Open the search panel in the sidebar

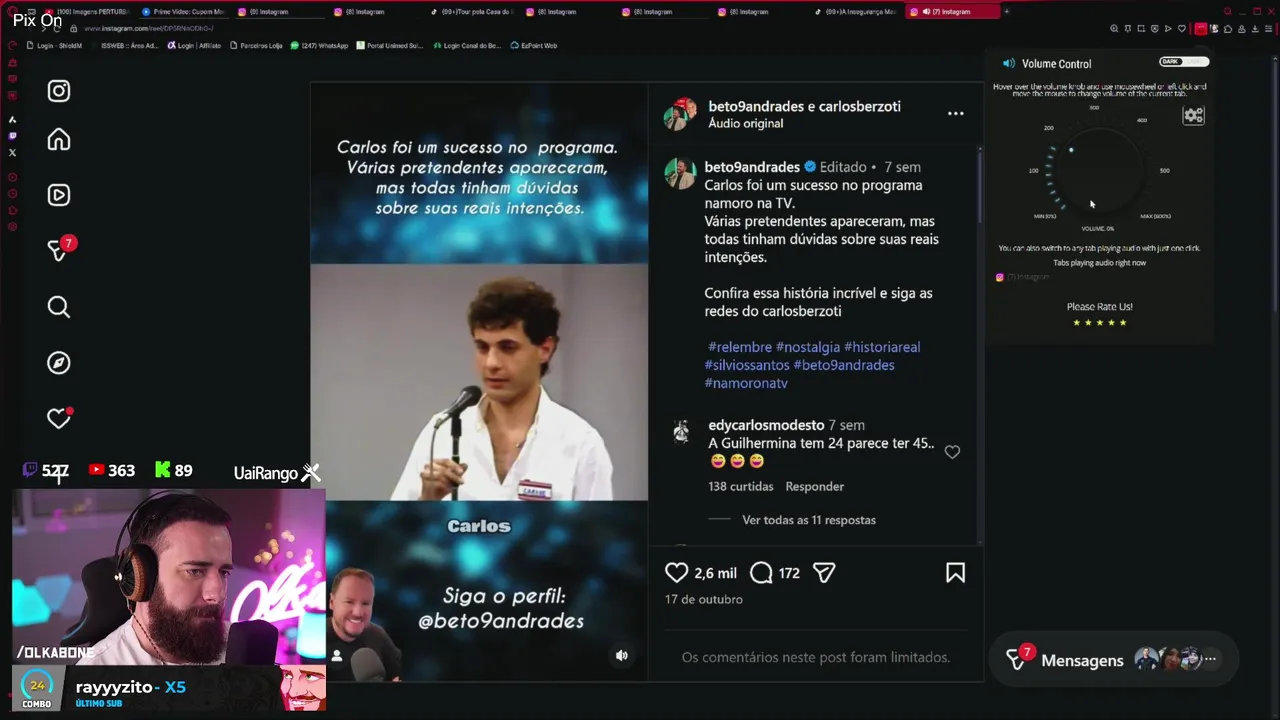[x=59, y=307]
